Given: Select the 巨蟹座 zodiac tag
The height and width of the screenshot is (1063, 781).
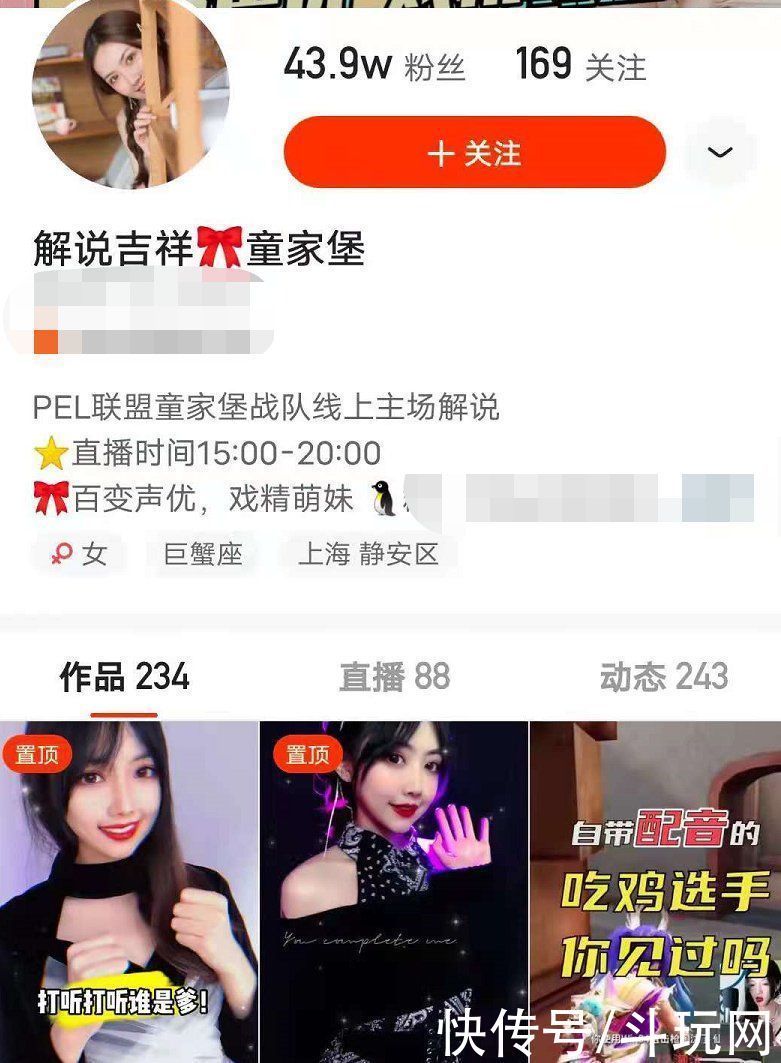Looking at the screenshot, I should [201, 554].
